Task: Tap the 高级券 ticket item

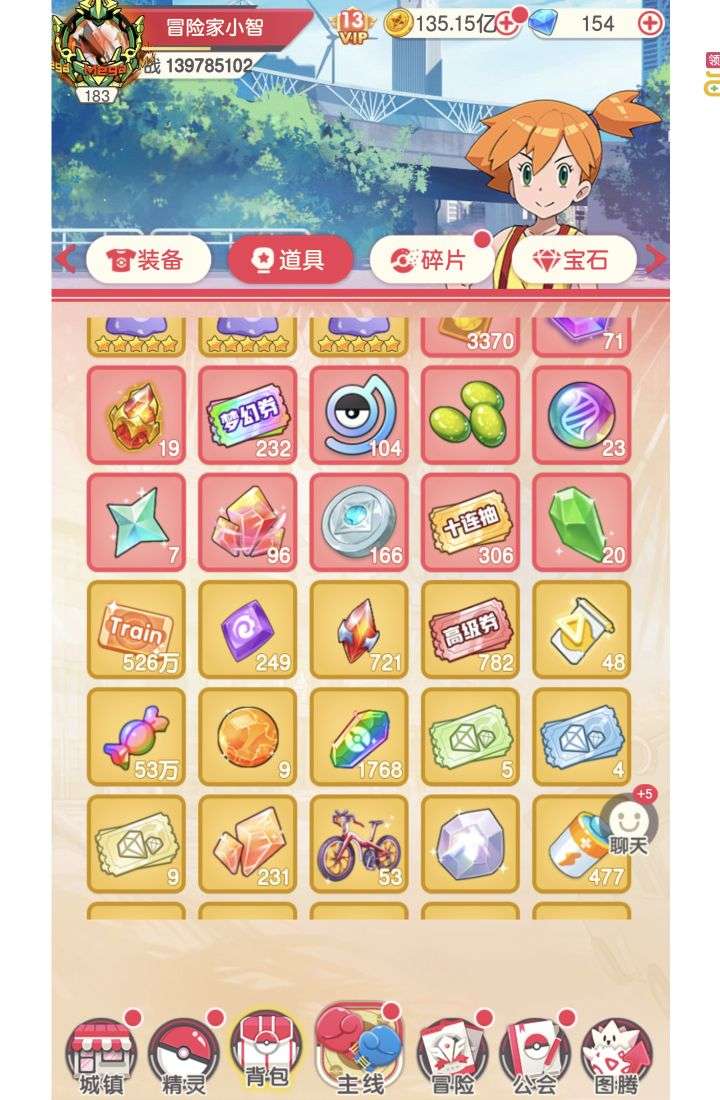Action: pos(470,629)
